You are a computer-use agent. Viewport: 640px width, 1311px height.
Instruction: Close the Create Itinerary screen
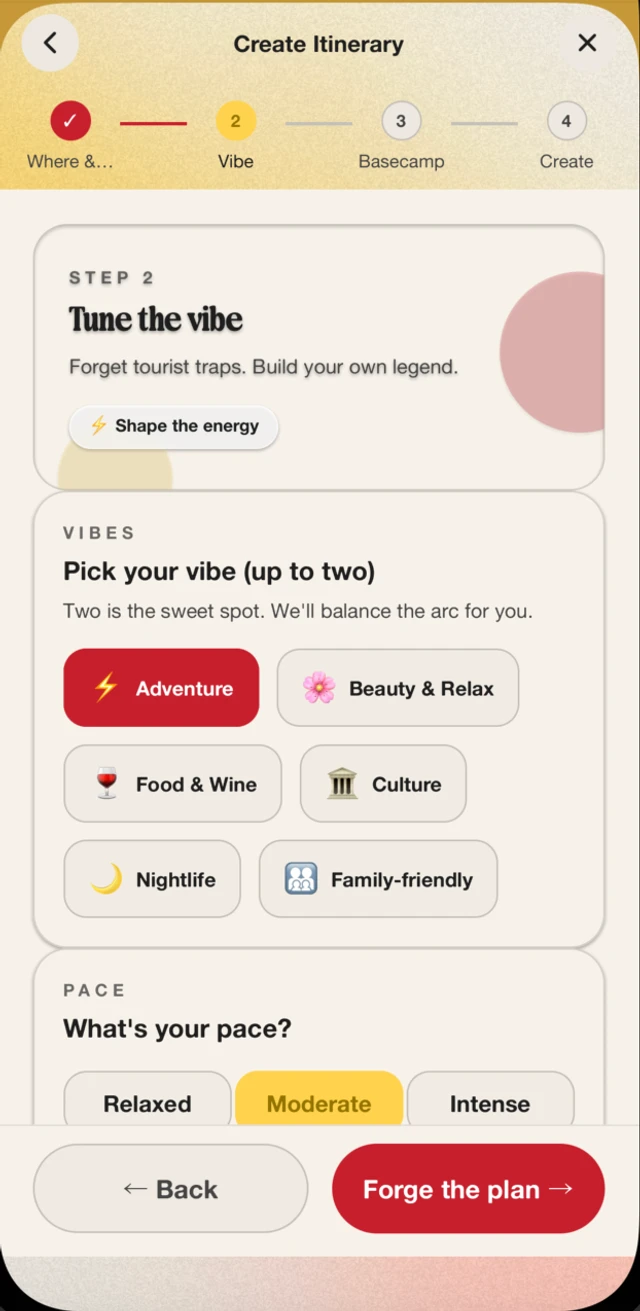(x=587, y=43)
